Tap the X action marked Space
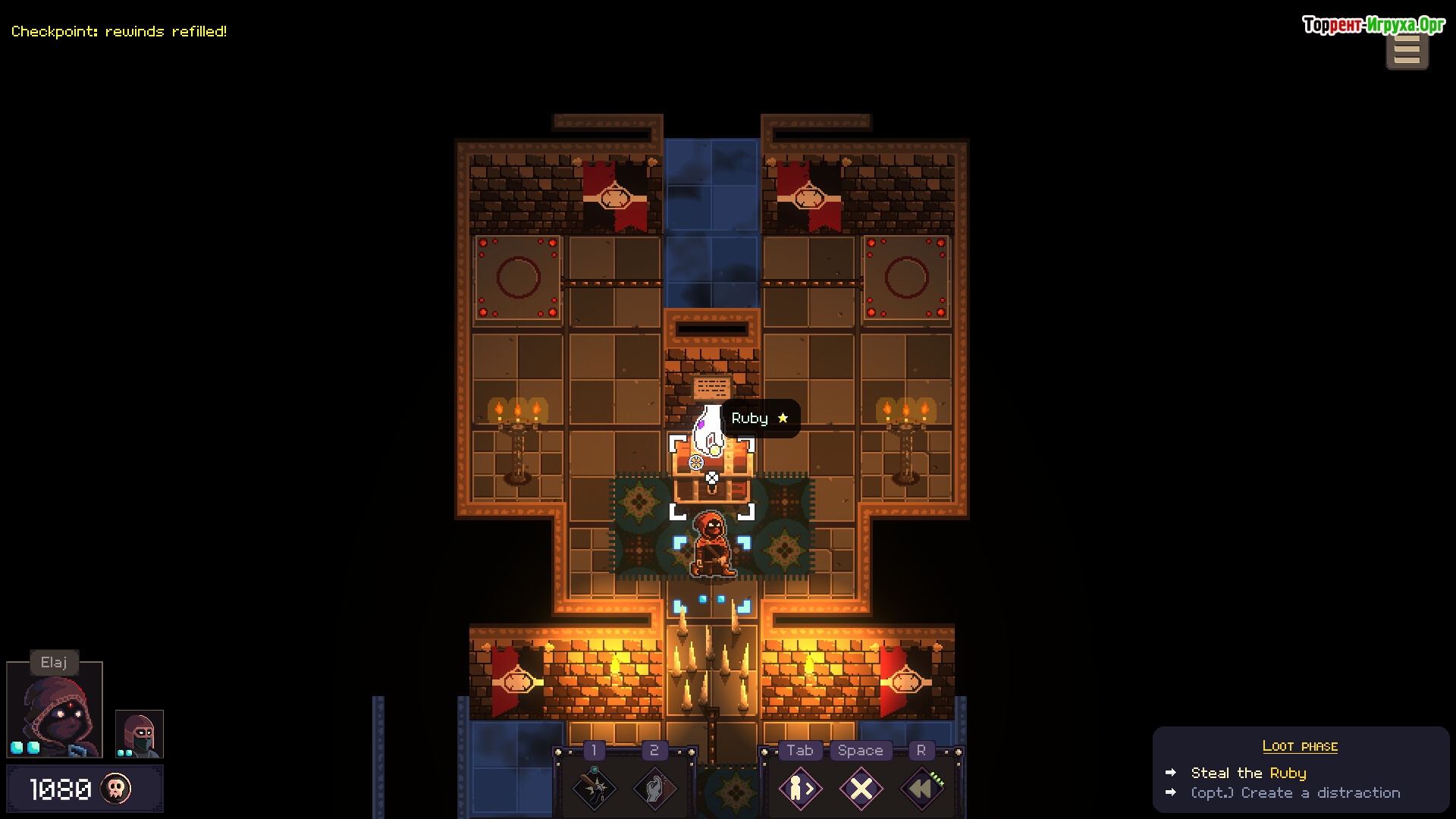Image resolution: width=1456 pixels, height=819 pixels. coord(861,789)
